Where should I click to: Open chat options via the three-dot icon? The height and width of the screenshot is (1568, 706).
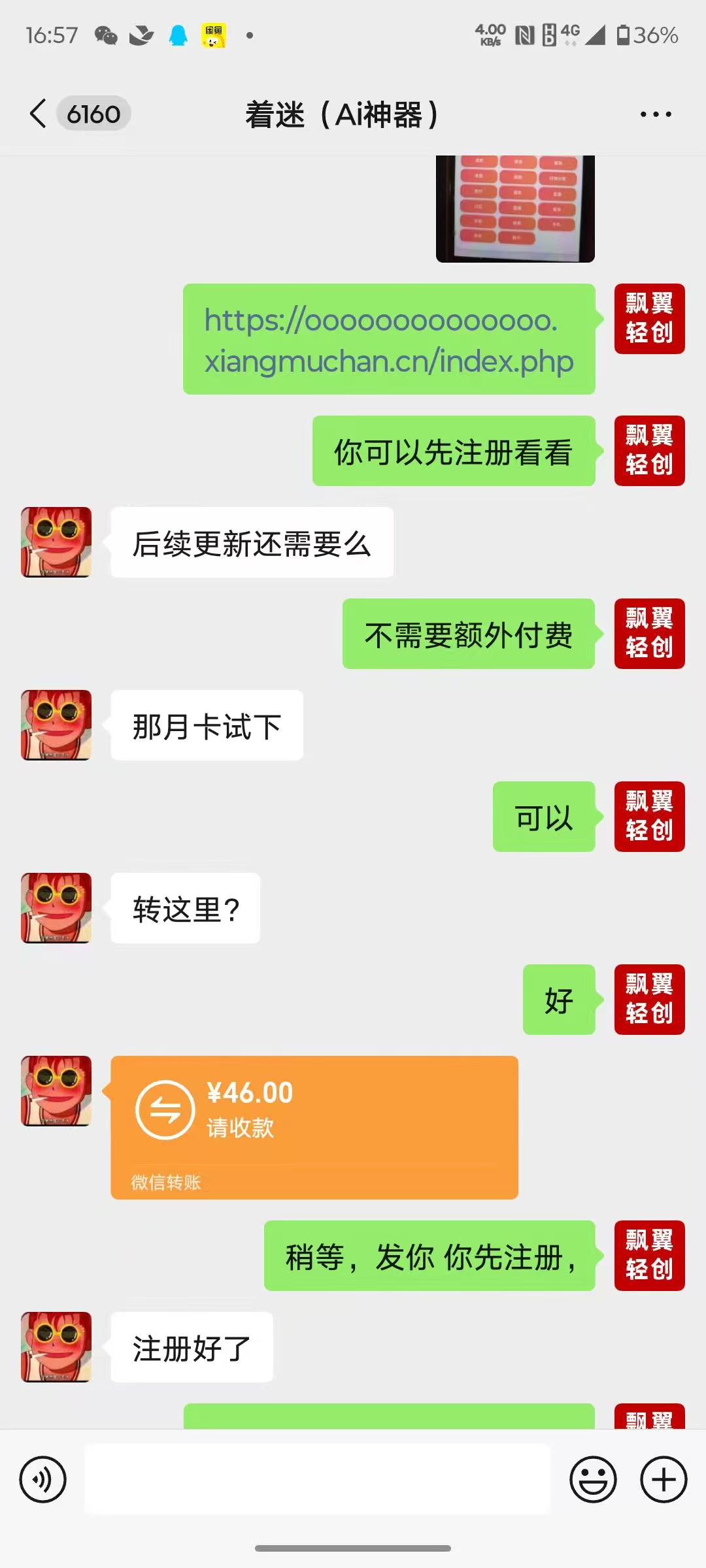tap(656, 112)
